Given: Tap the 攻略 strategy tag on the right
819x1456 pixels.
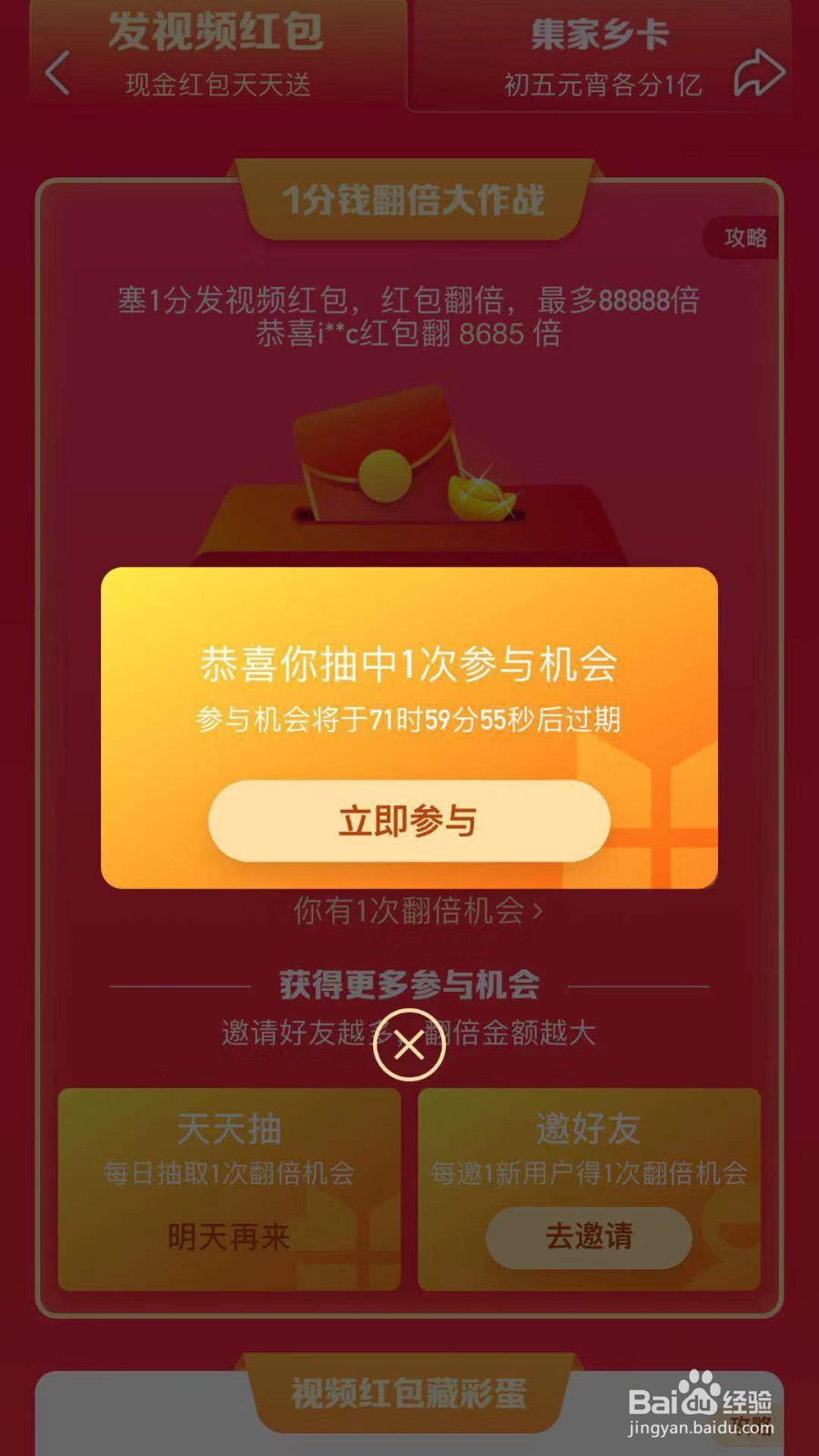Looking at the screenshot, I should (743, 238).
